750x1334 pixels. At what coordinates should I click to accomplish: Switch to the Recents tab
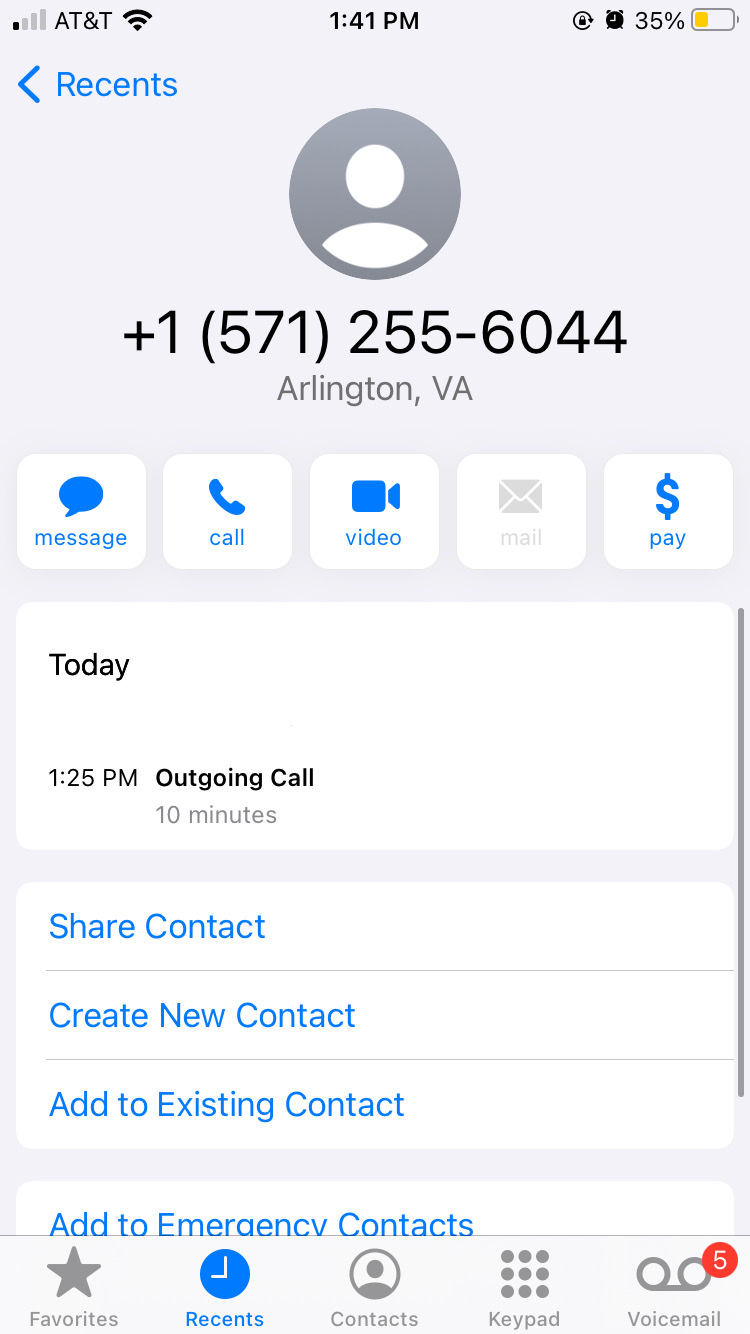pyautogui.click(x=224, y=1288)
